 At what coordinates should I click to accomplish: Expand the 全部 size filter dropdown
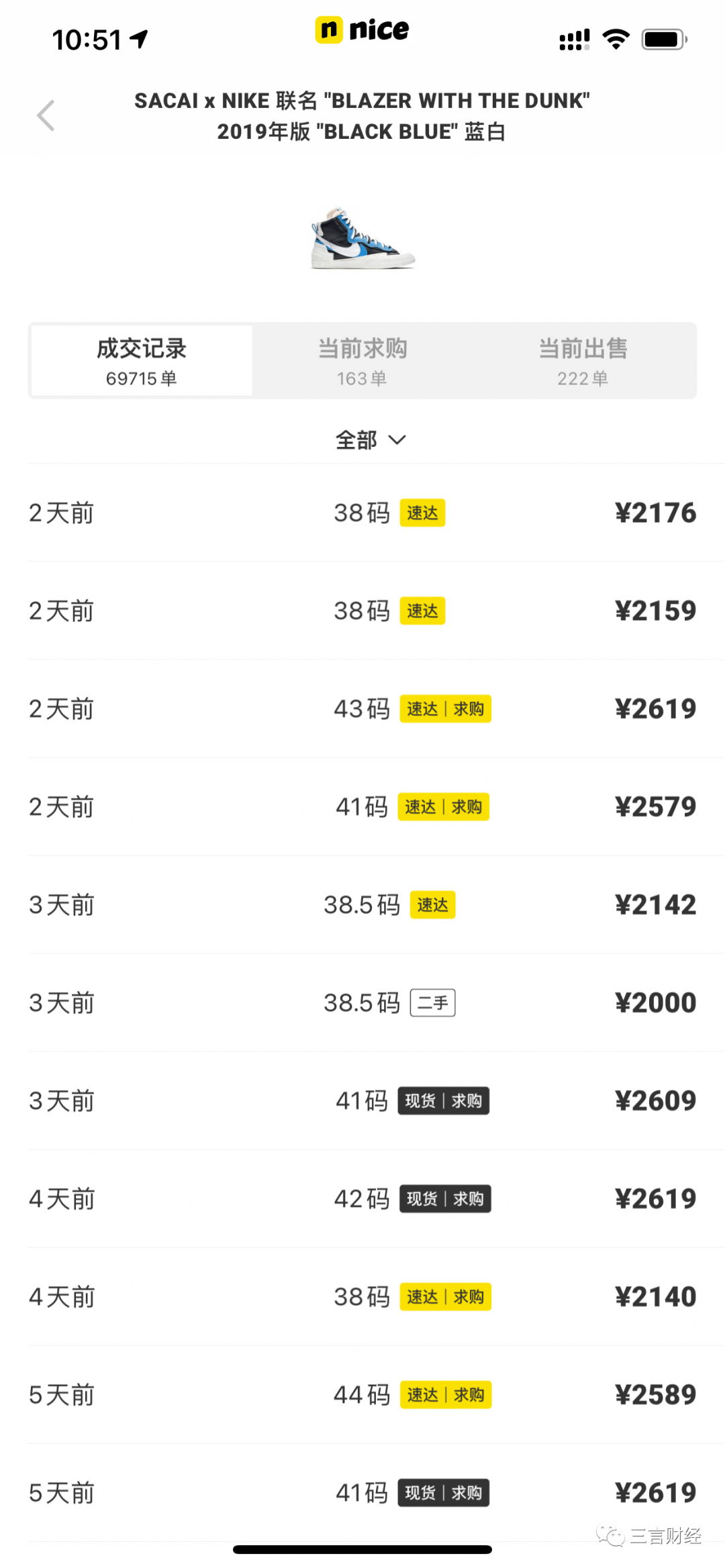(x=371, y=440)
